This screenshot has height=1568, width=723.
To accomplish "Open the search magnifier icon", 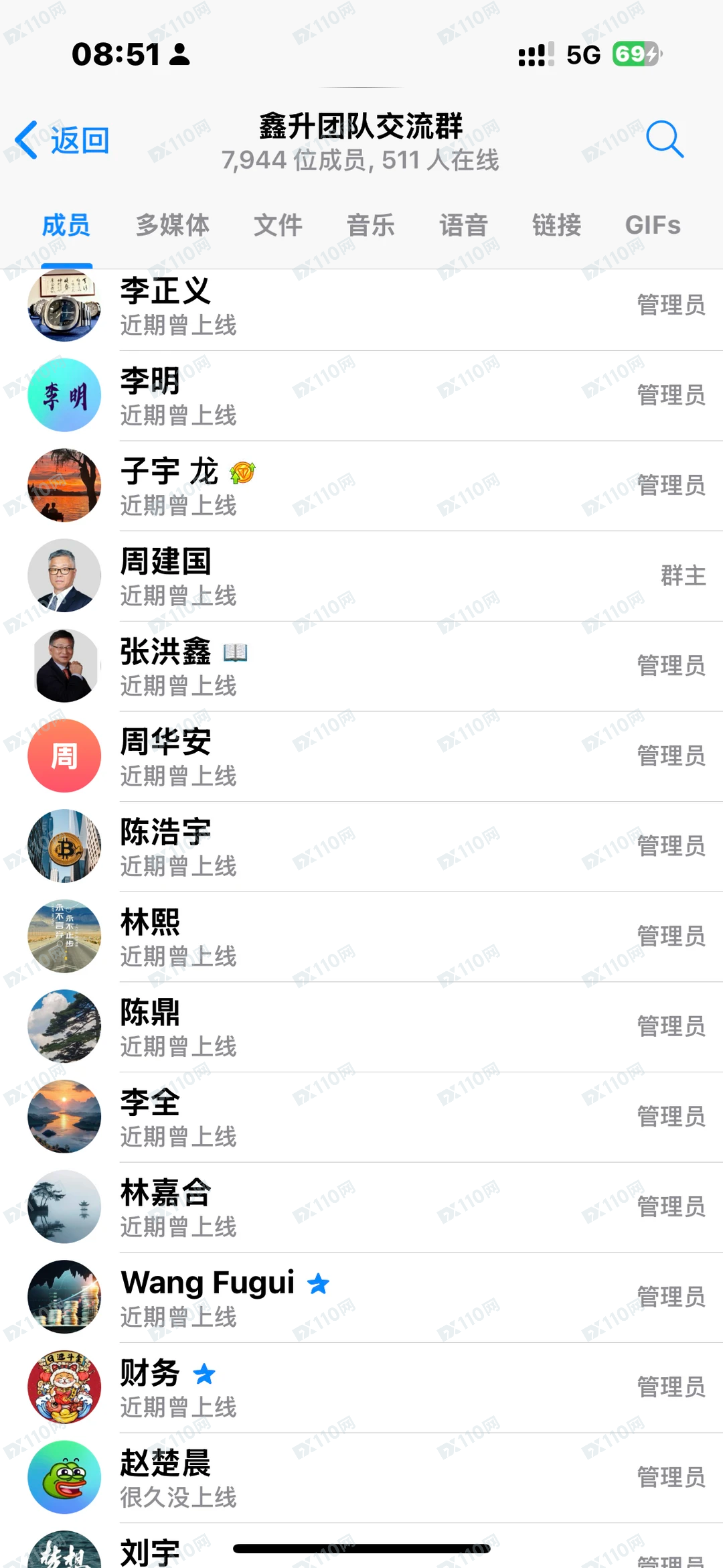I will (x=664, y=139).
